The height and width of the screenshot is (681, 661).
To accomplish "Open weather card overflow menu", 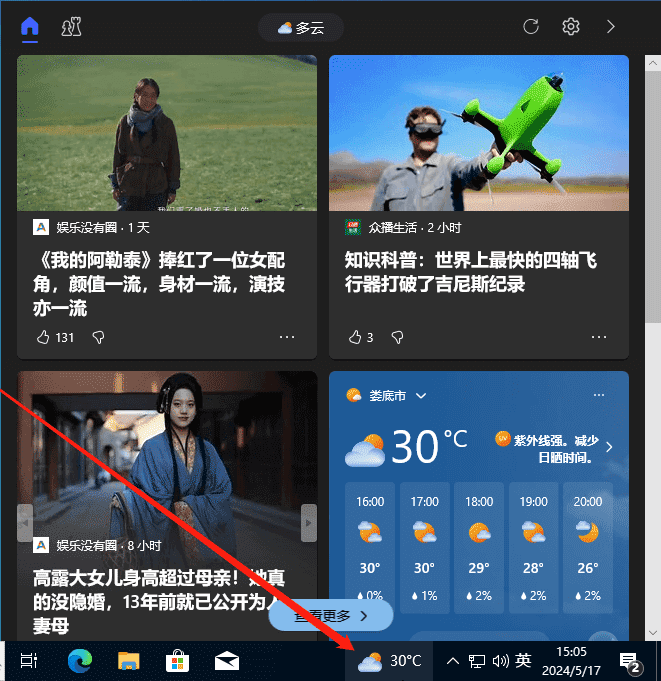I will 599,395.
